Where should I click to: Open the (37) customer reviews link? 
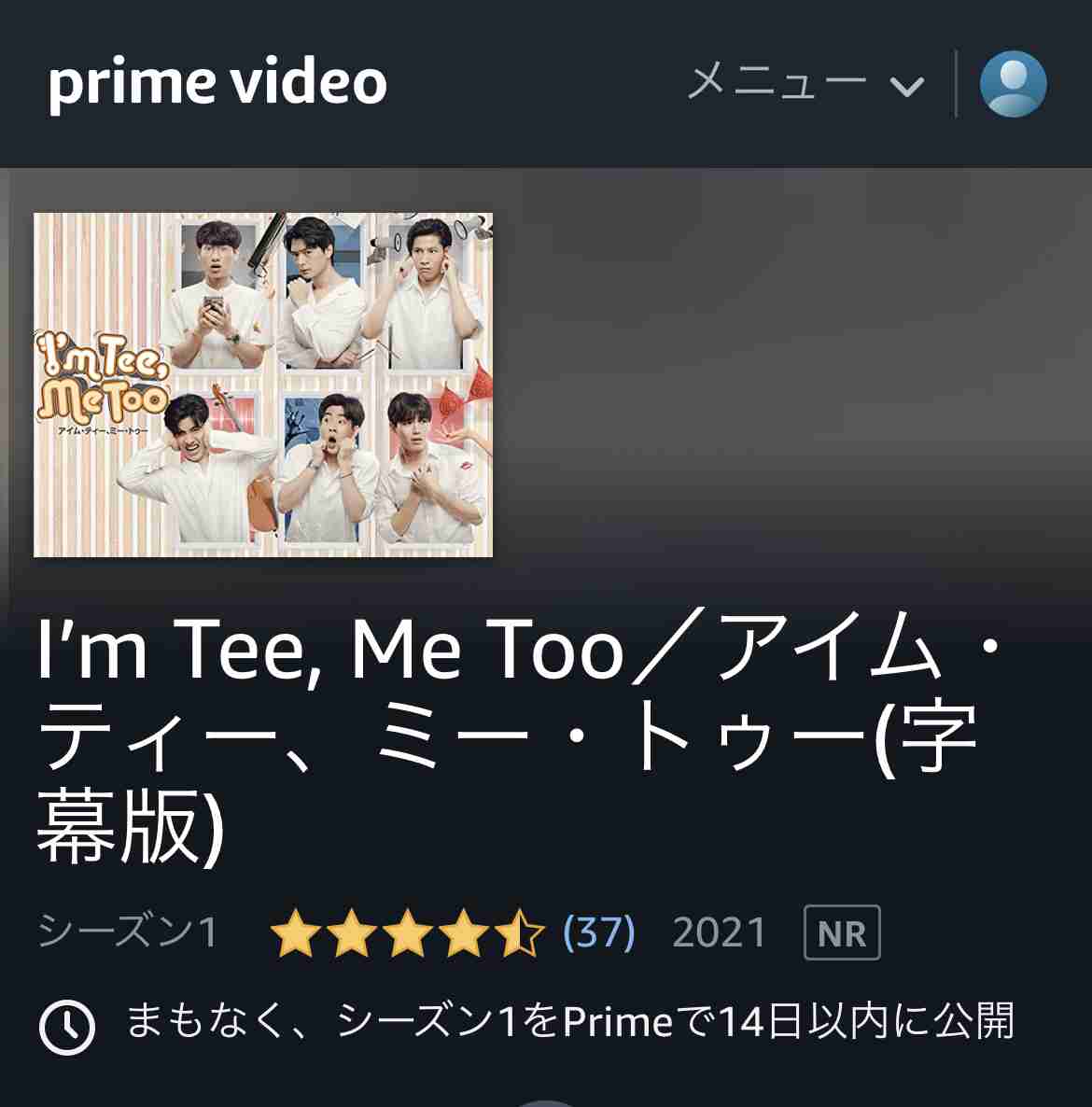click(x=596, y=931)
